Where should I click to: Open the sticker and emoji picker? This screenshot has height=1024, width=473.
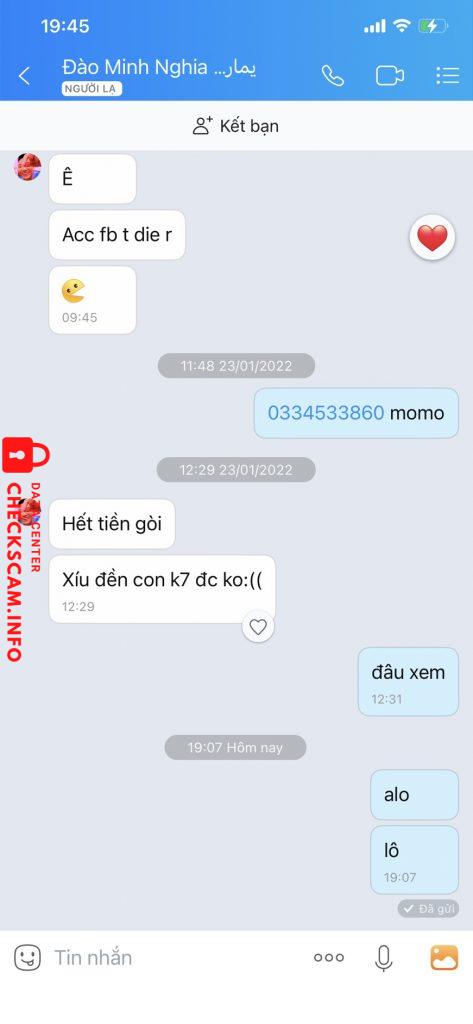(x=27, y=957)
